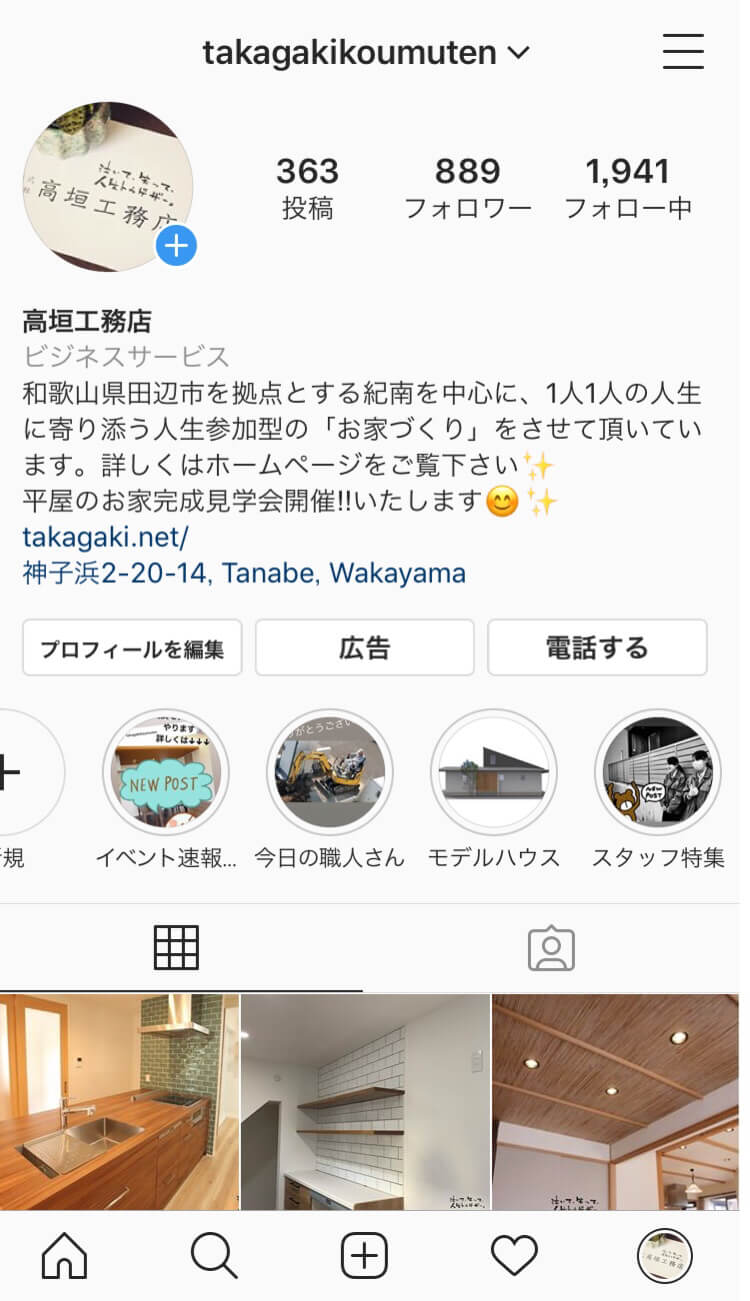Tap プロフィールを編集 button
The image size is (750, 1301).
tap(132, 648)
